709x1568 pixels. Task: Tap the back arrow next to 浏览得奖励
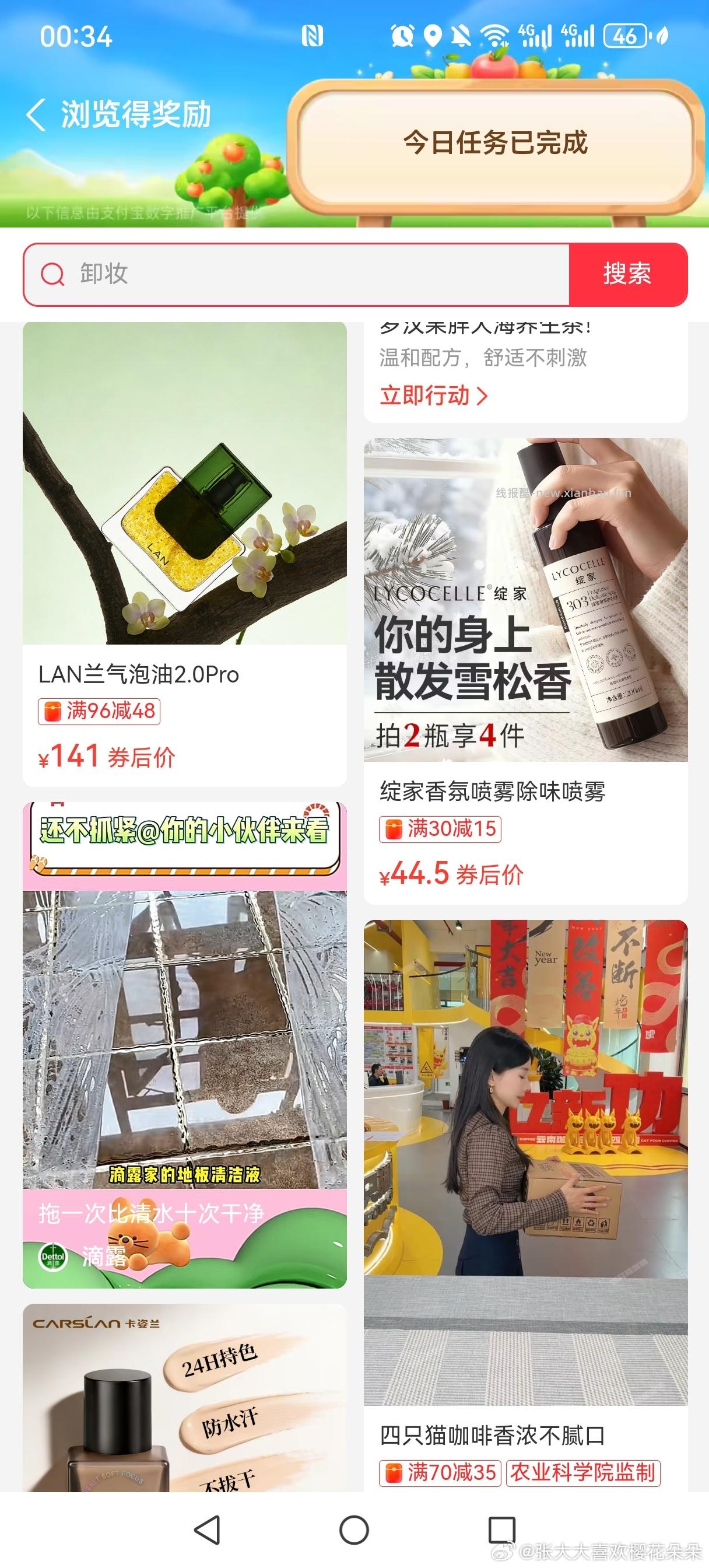click(38, 113)
